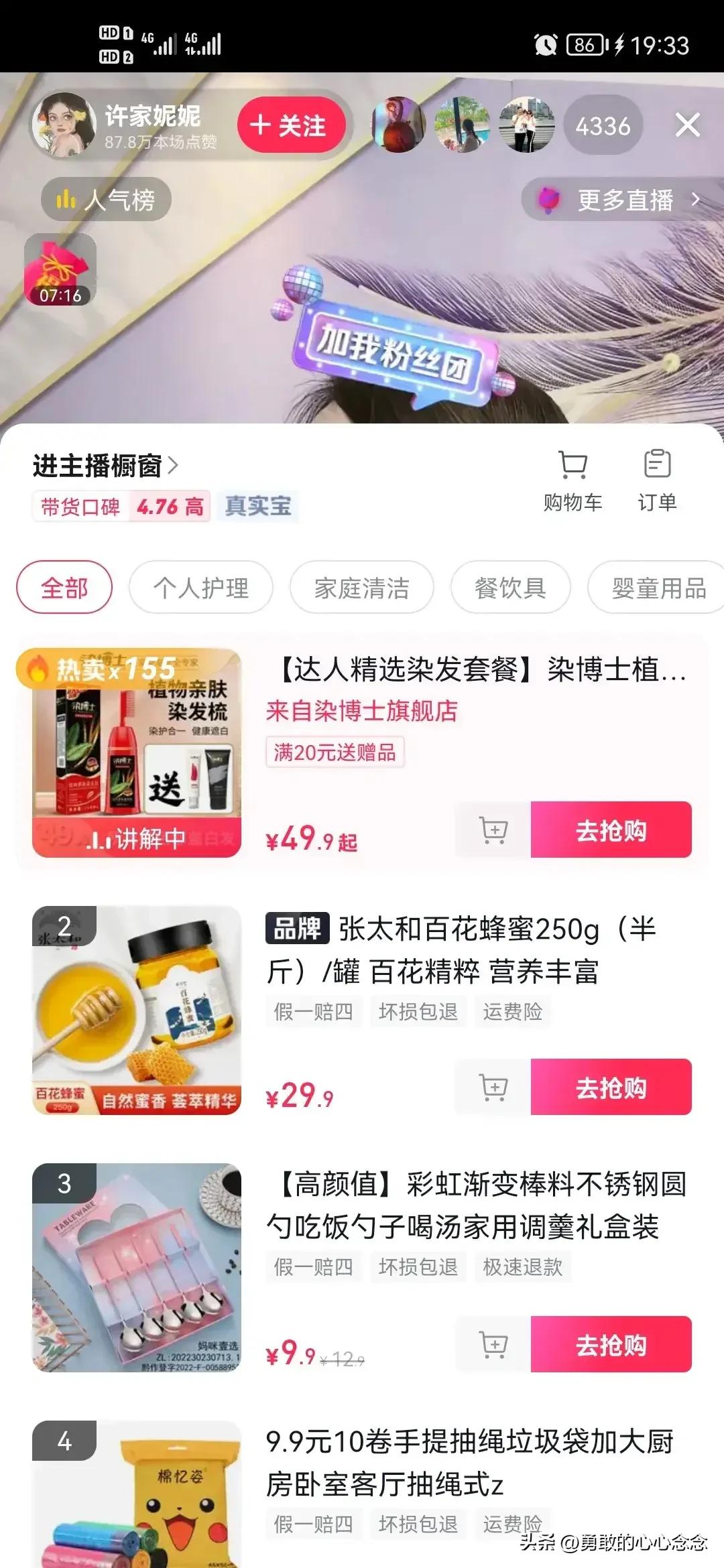Image resolution: width=724 pixels, height=1568 pixels.
Task: Switch to 婴童用品 category
Action: click(654, 586)
